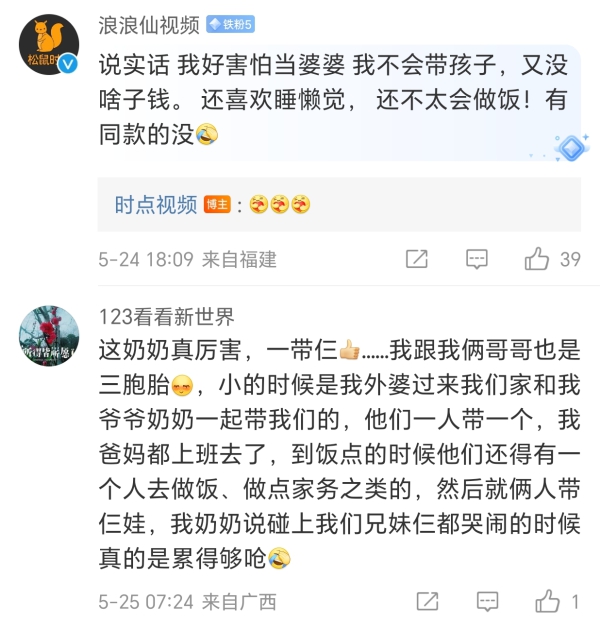Reply to 123看看新世界's comment
This screenshot has width=600, height=627.
pos(487,601)
